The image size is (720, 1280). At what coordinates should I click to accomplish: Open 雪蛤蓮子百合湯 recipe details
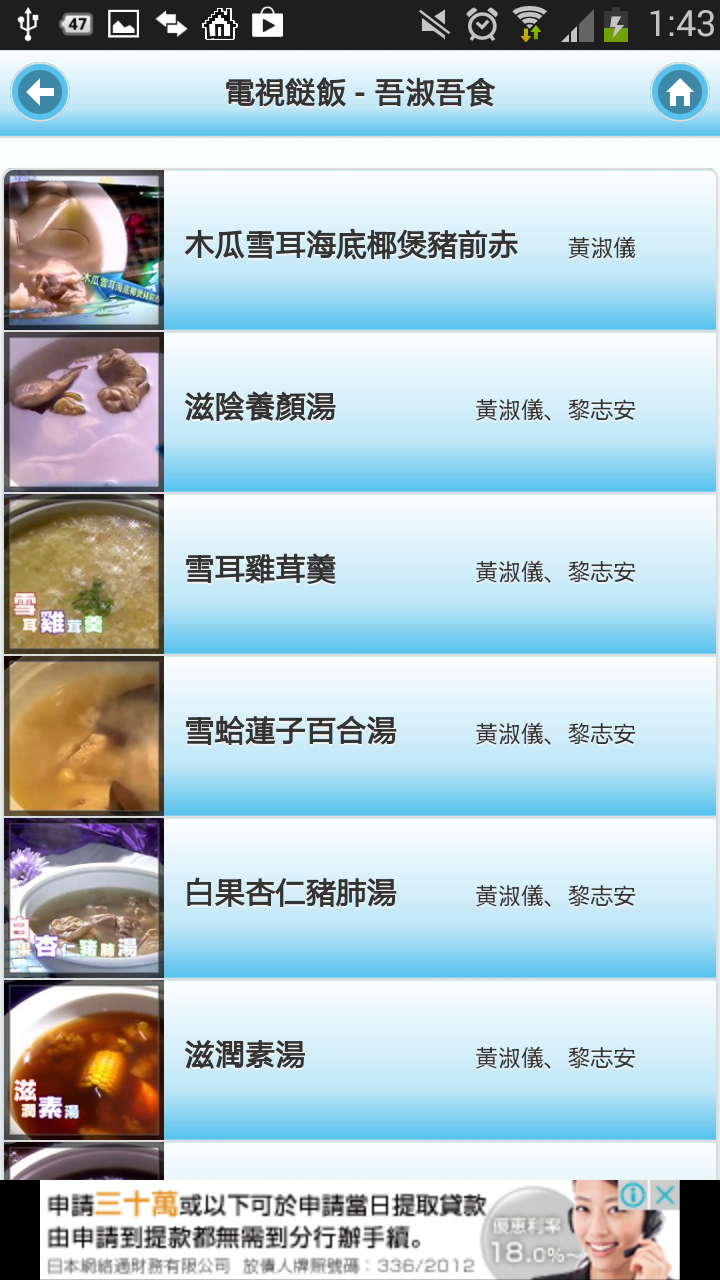360,735
